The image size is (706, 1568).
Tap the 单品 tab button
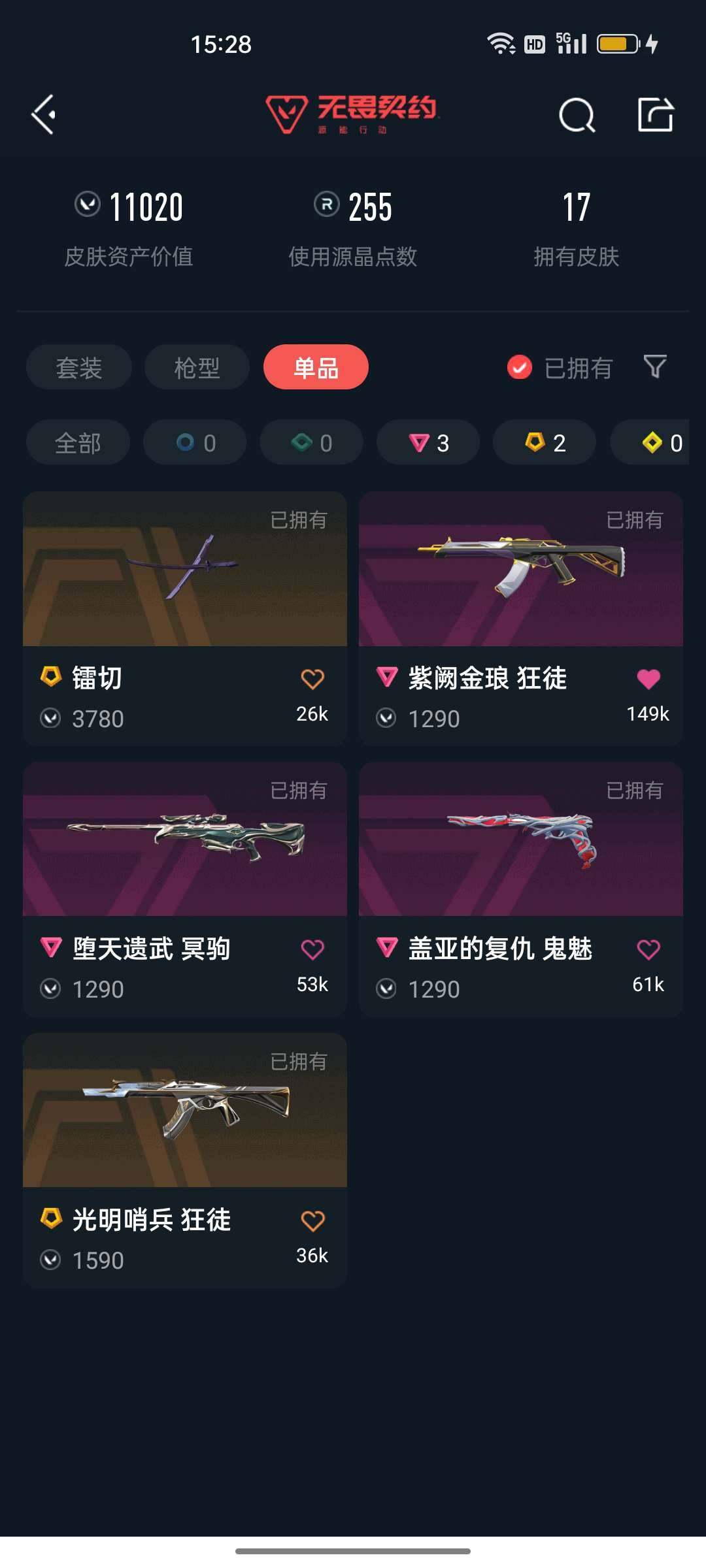pyautogui.click(x=316, y=368)
